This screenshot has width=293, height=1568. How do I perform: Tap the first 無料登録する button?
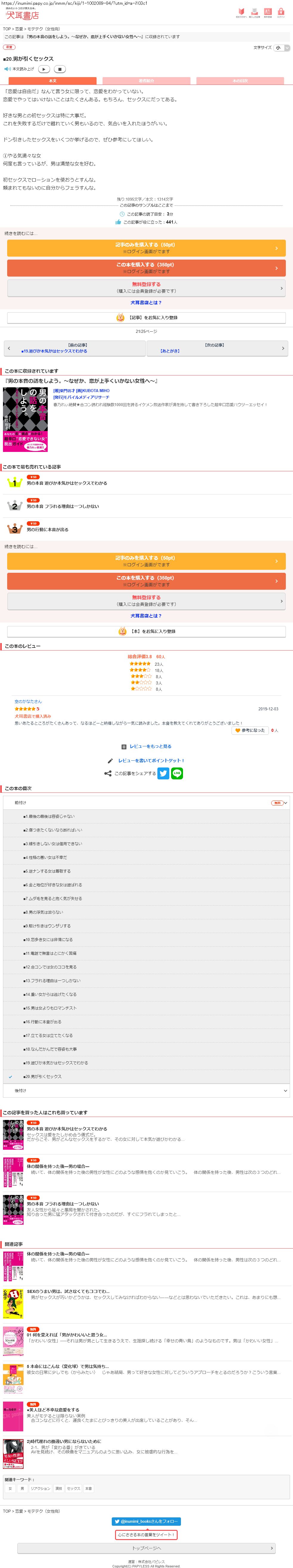(x=146, y=287)
